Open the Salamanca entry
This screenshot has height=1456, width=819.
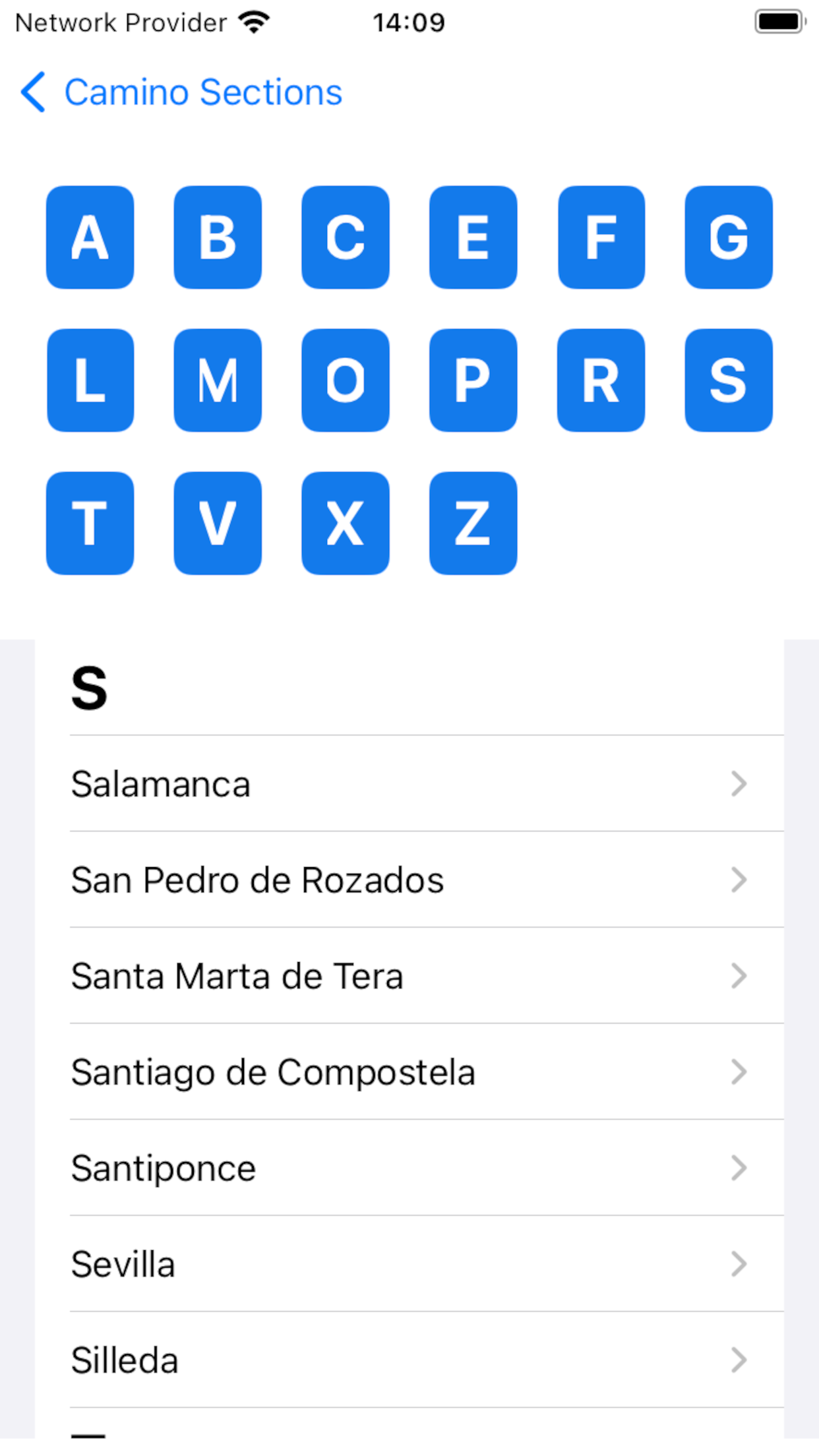[x=409, y=783]
